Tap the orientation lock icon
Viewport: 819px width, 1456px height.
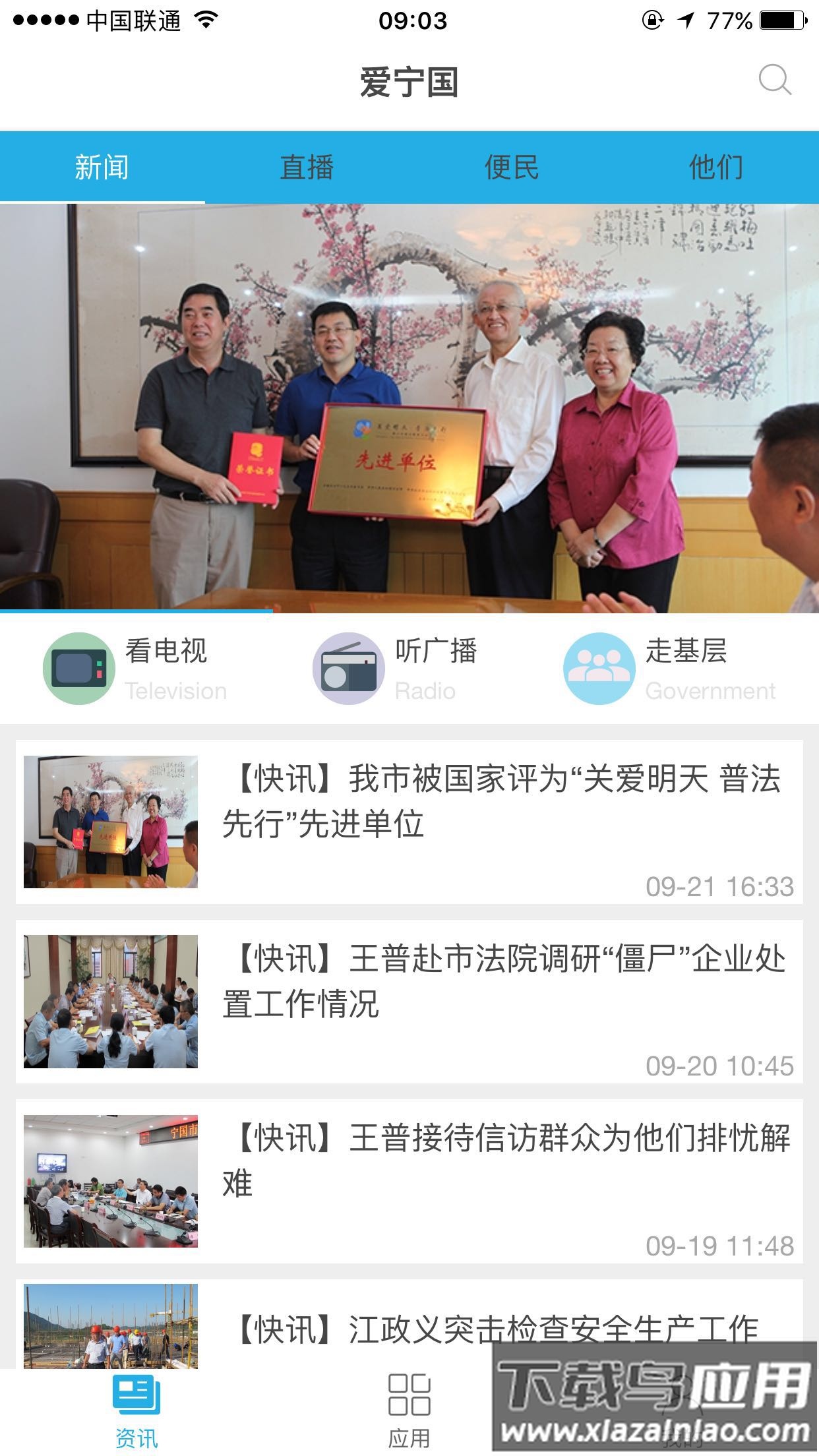[652, 18]
